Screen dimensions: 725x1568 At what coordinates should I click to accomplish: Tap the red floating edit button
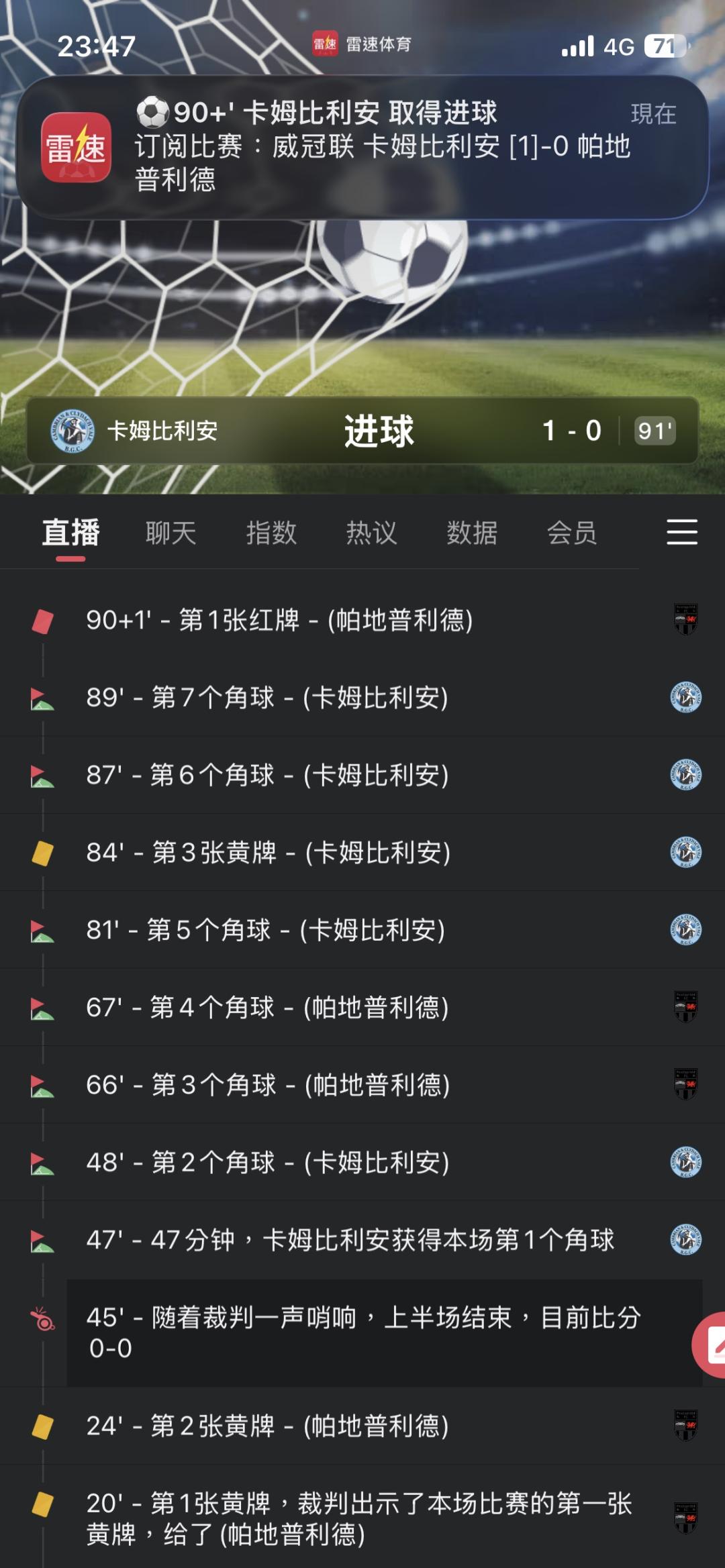[712, 1345]
